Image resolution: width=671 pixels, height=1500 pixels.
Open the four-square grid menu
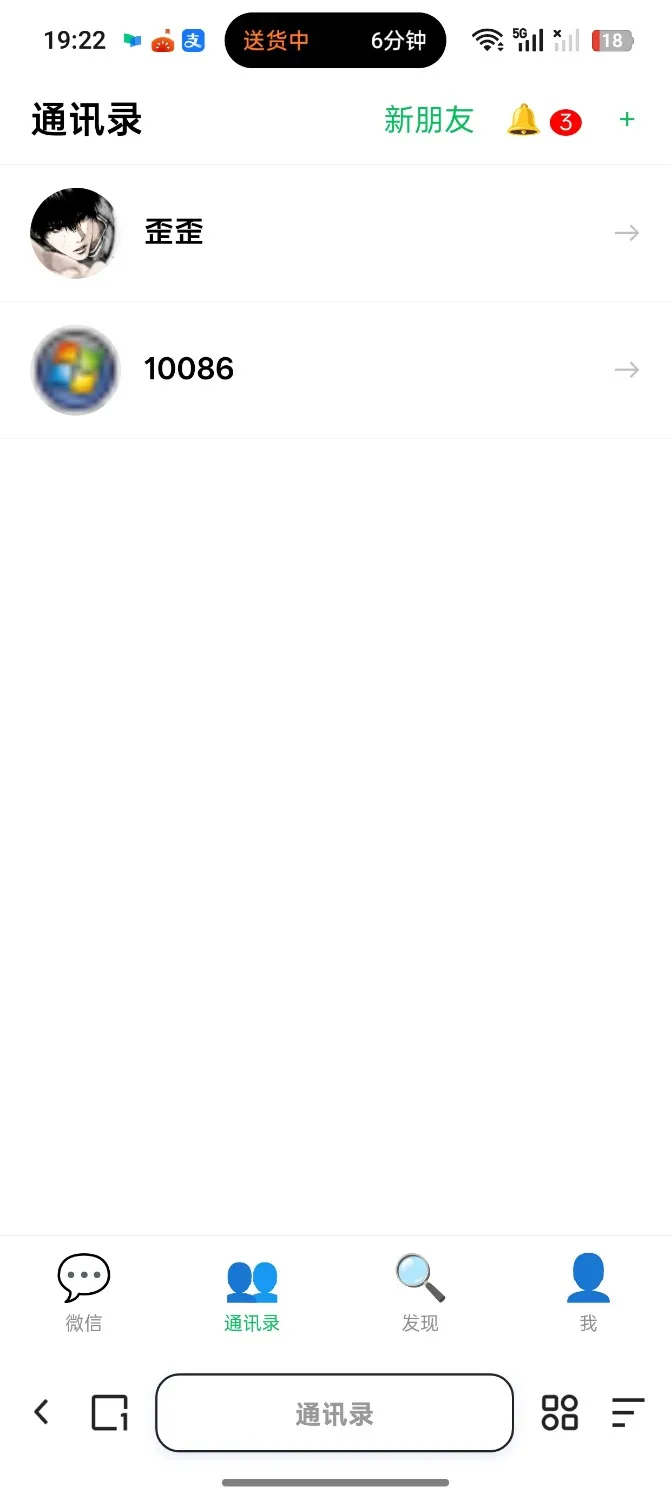[559, 1413]
